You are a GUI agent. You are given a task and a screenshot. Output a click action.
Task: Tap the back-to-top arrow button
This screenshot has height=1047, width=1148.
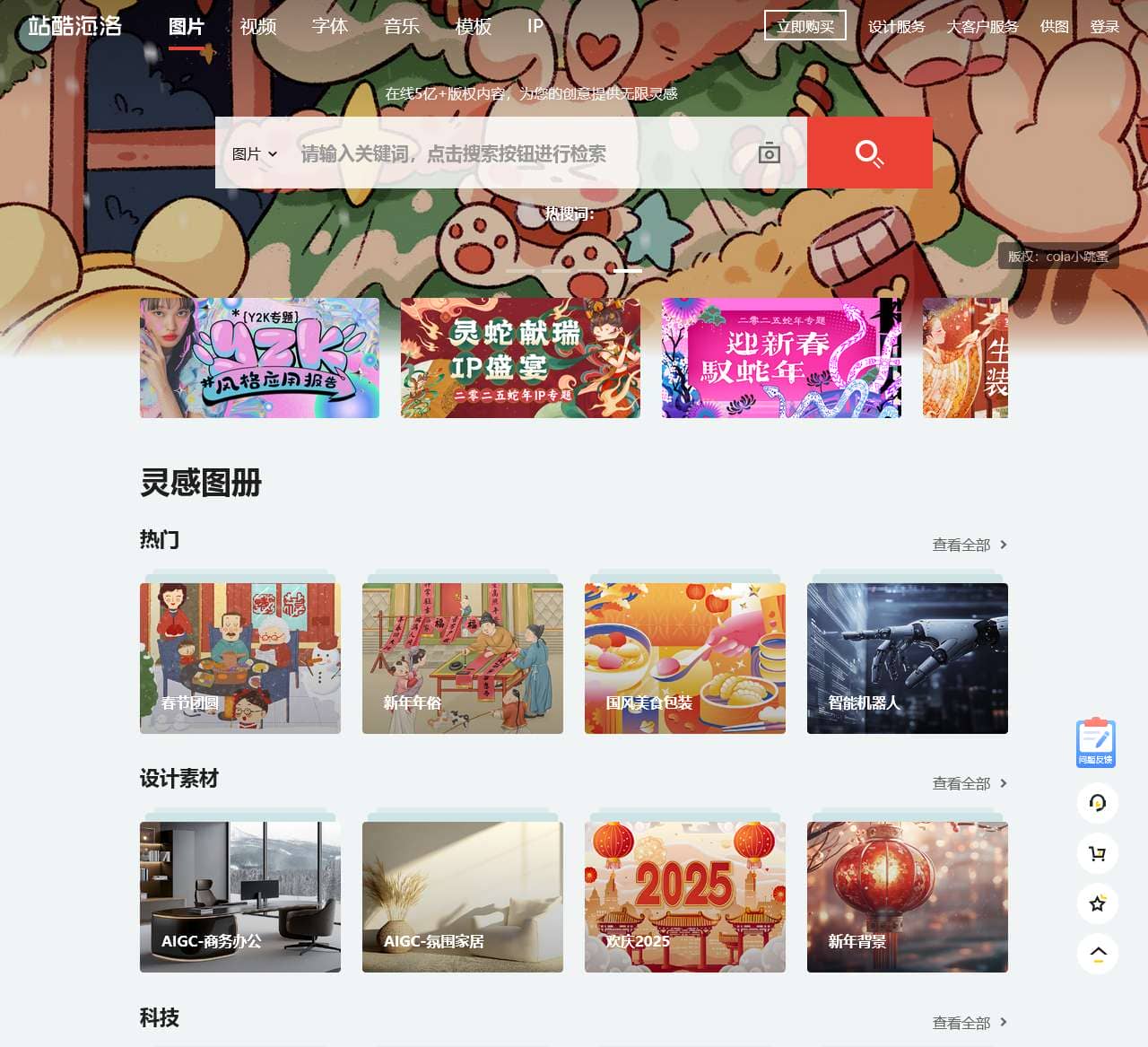click(1097, 954)
